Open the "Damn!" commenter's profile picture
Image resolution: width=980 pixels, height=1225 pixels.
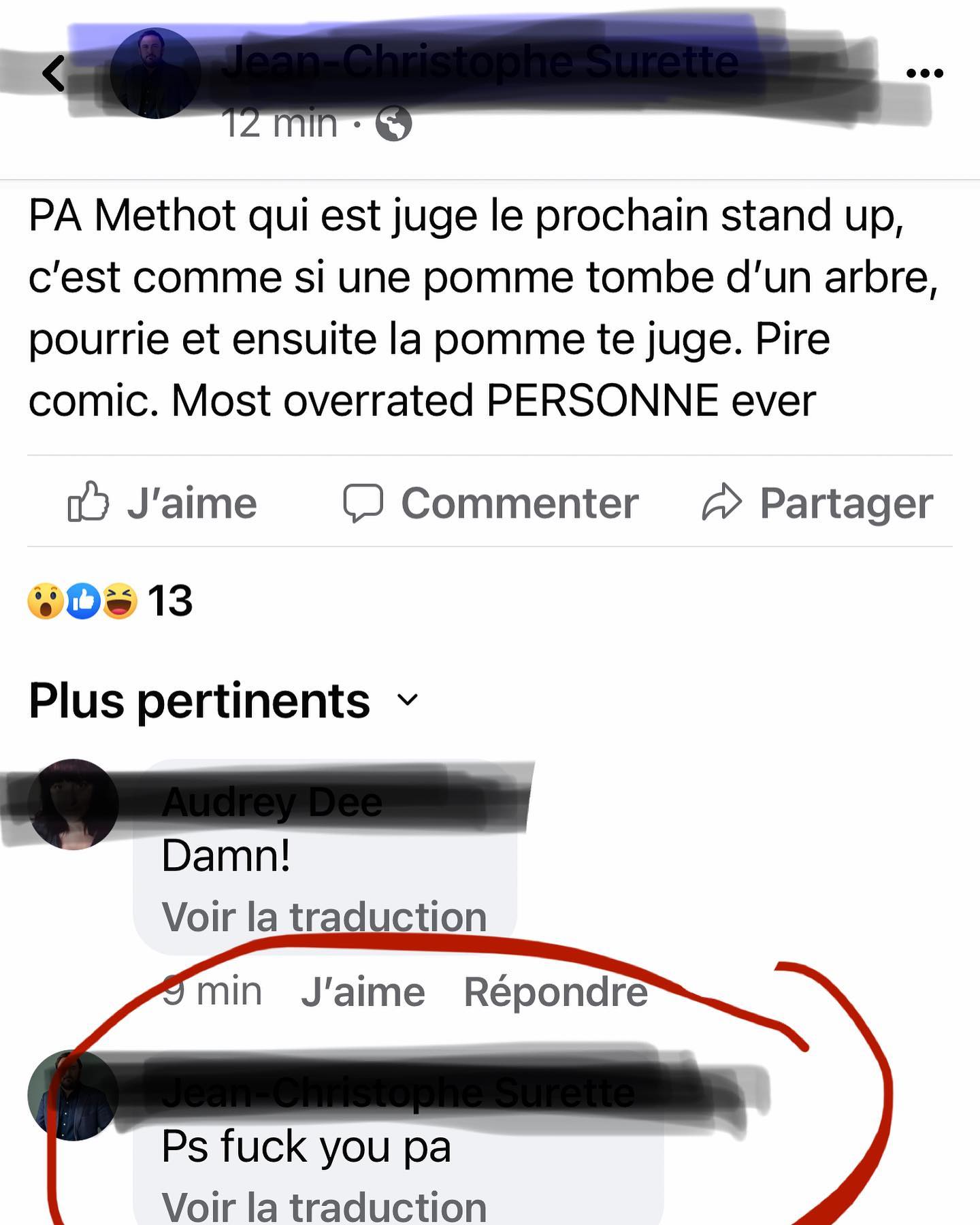[73, 804]
